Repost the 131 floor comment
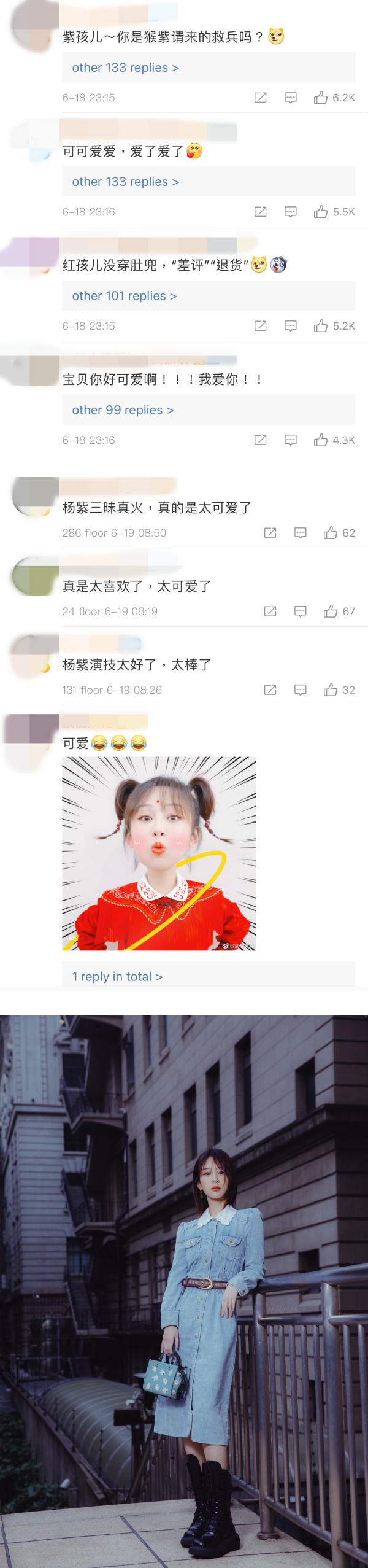Image resolution: width=368 pixels, height=1568 pixels. [270, 690]
